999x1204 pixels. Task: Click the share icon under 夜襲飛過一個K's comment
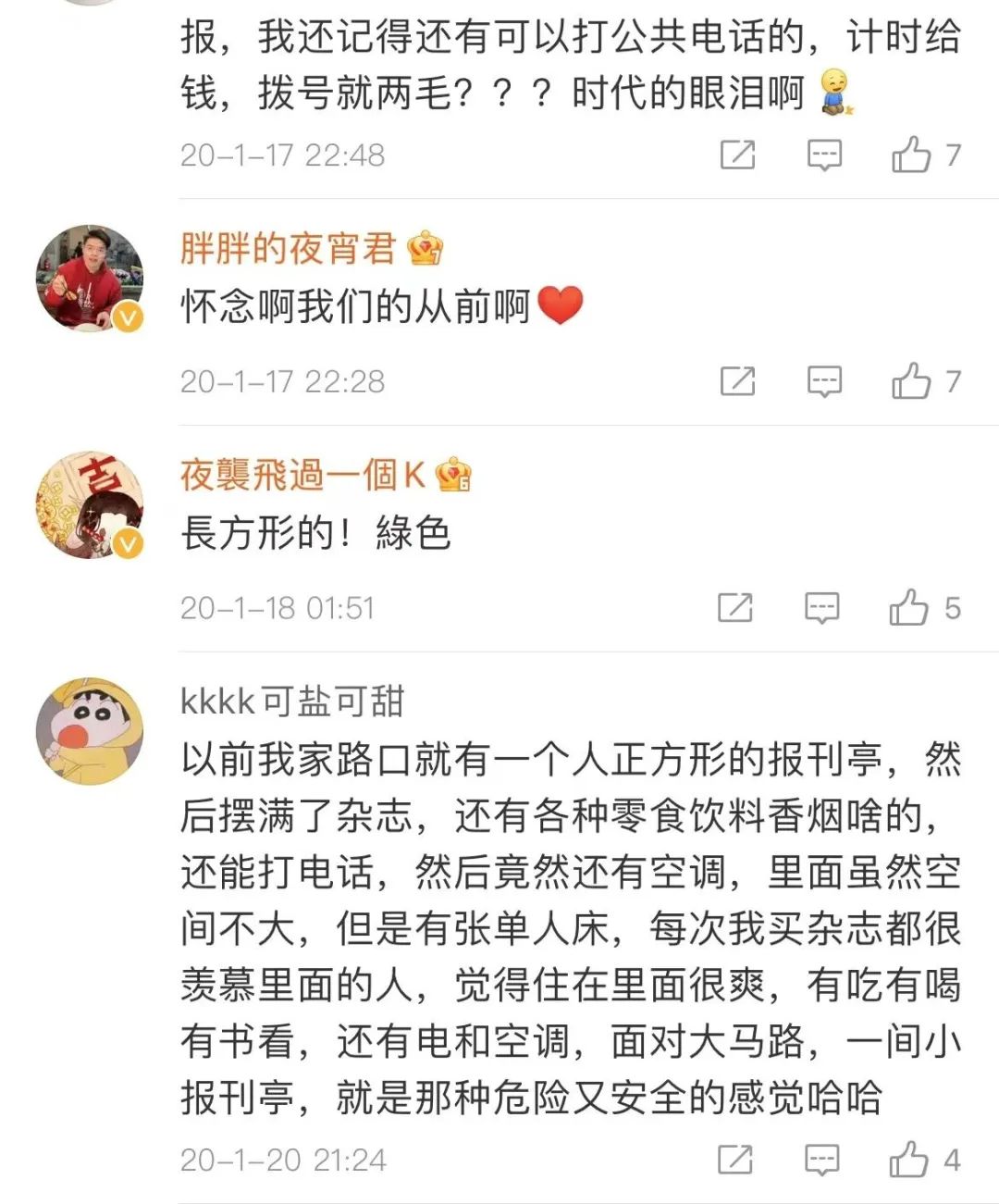point(737,608)
